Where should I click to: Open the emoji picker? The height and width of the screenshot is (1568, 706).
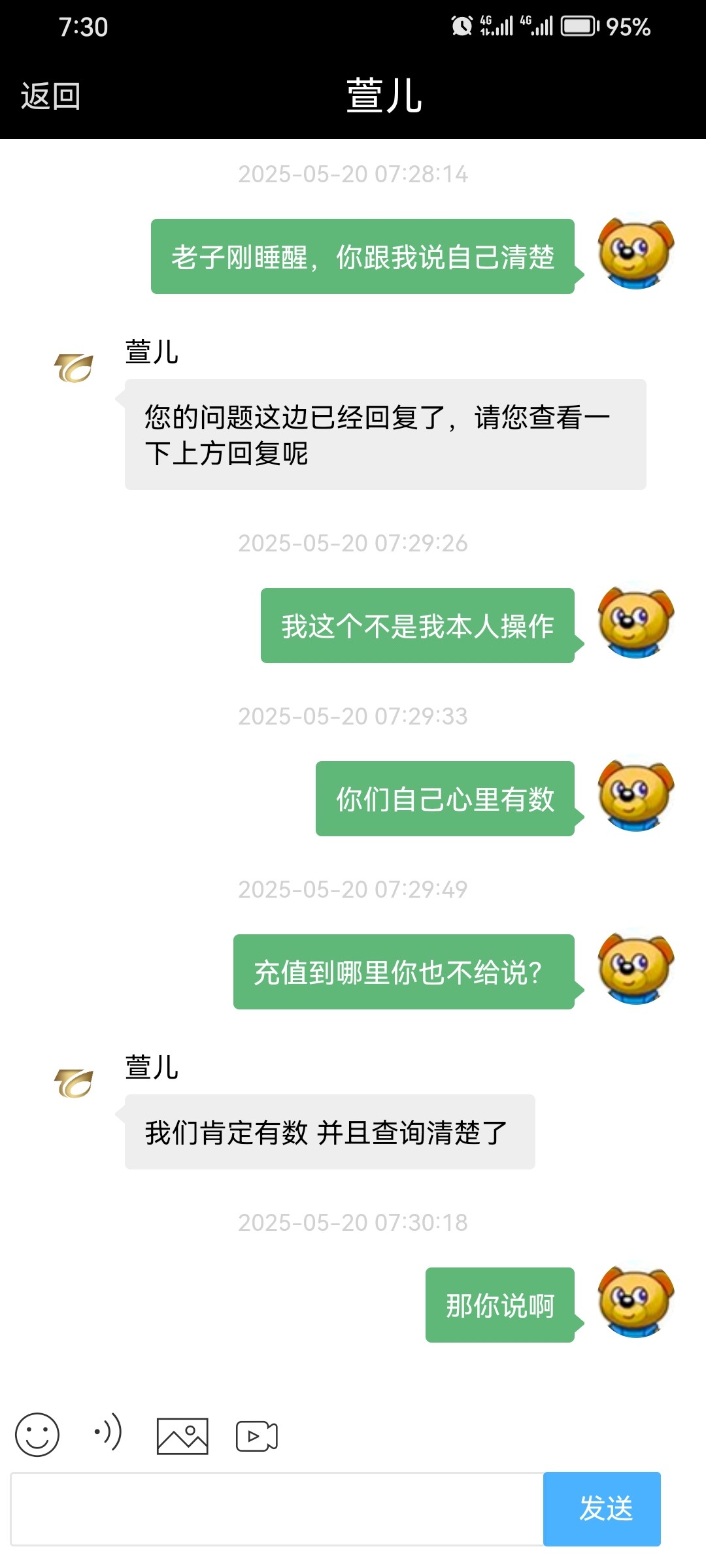[37, 1435]
